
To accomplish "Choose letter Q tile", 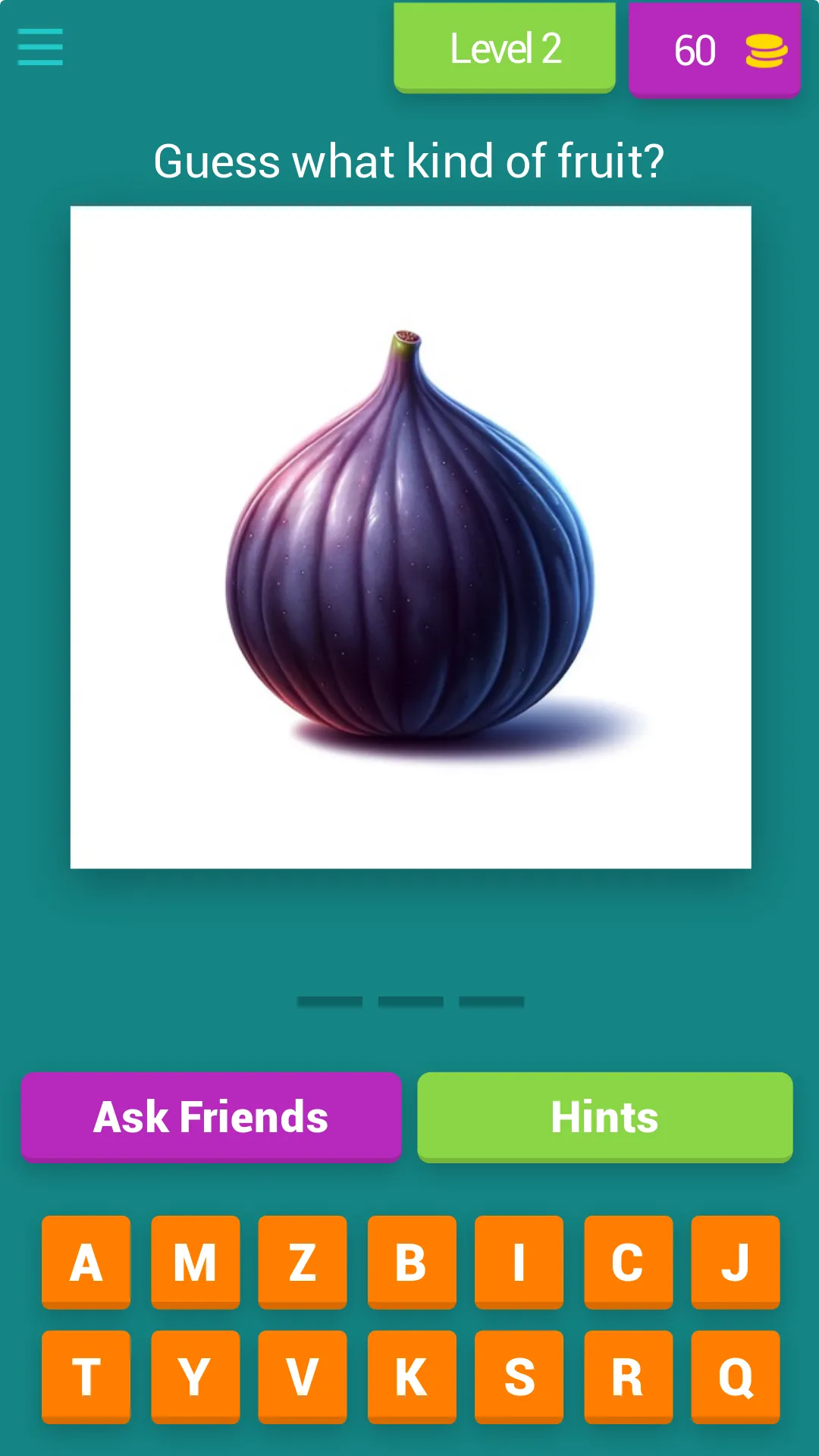I will click(735, 1376).
